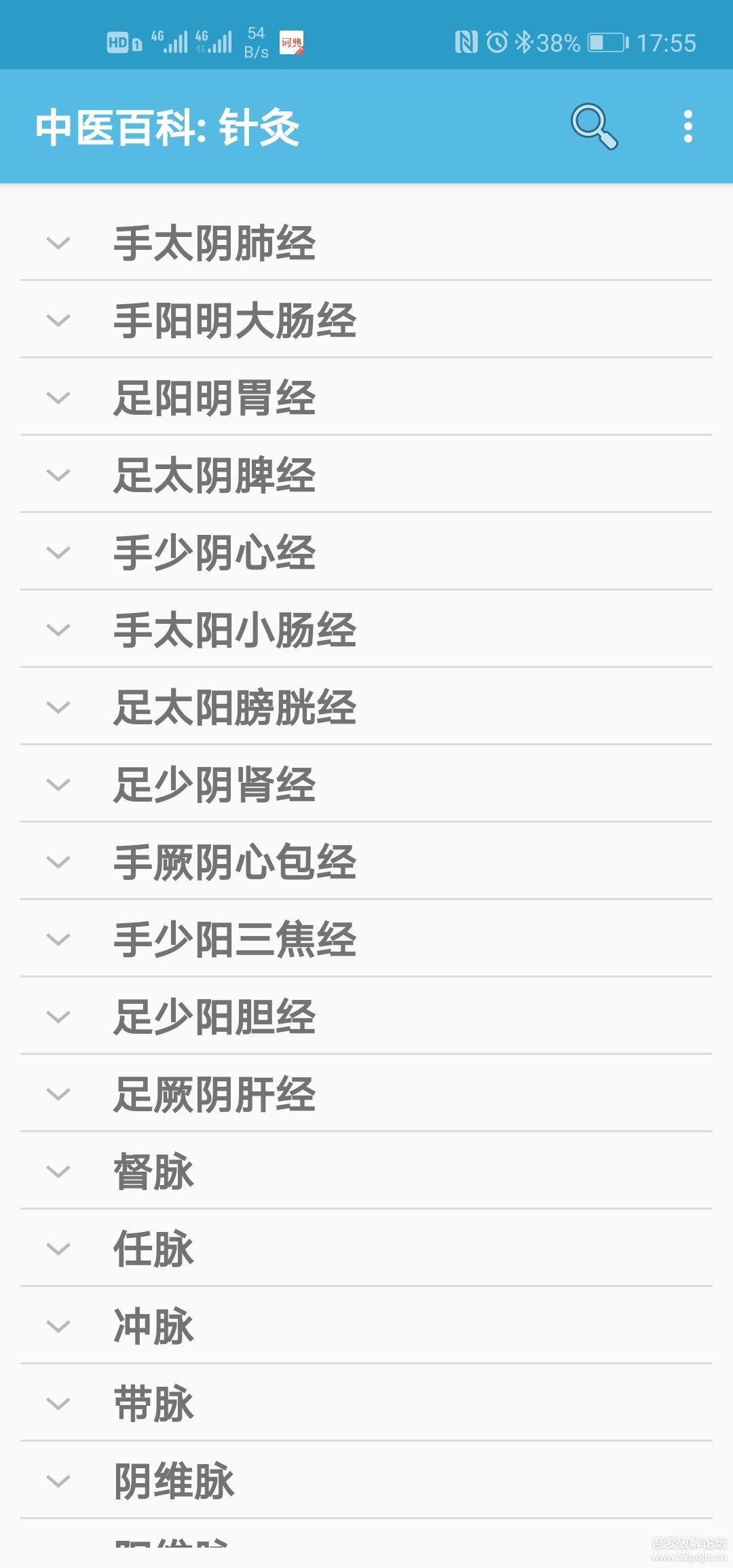Open the three-dot overflow menu
733x1568 pixels.
tap(688, 126)
